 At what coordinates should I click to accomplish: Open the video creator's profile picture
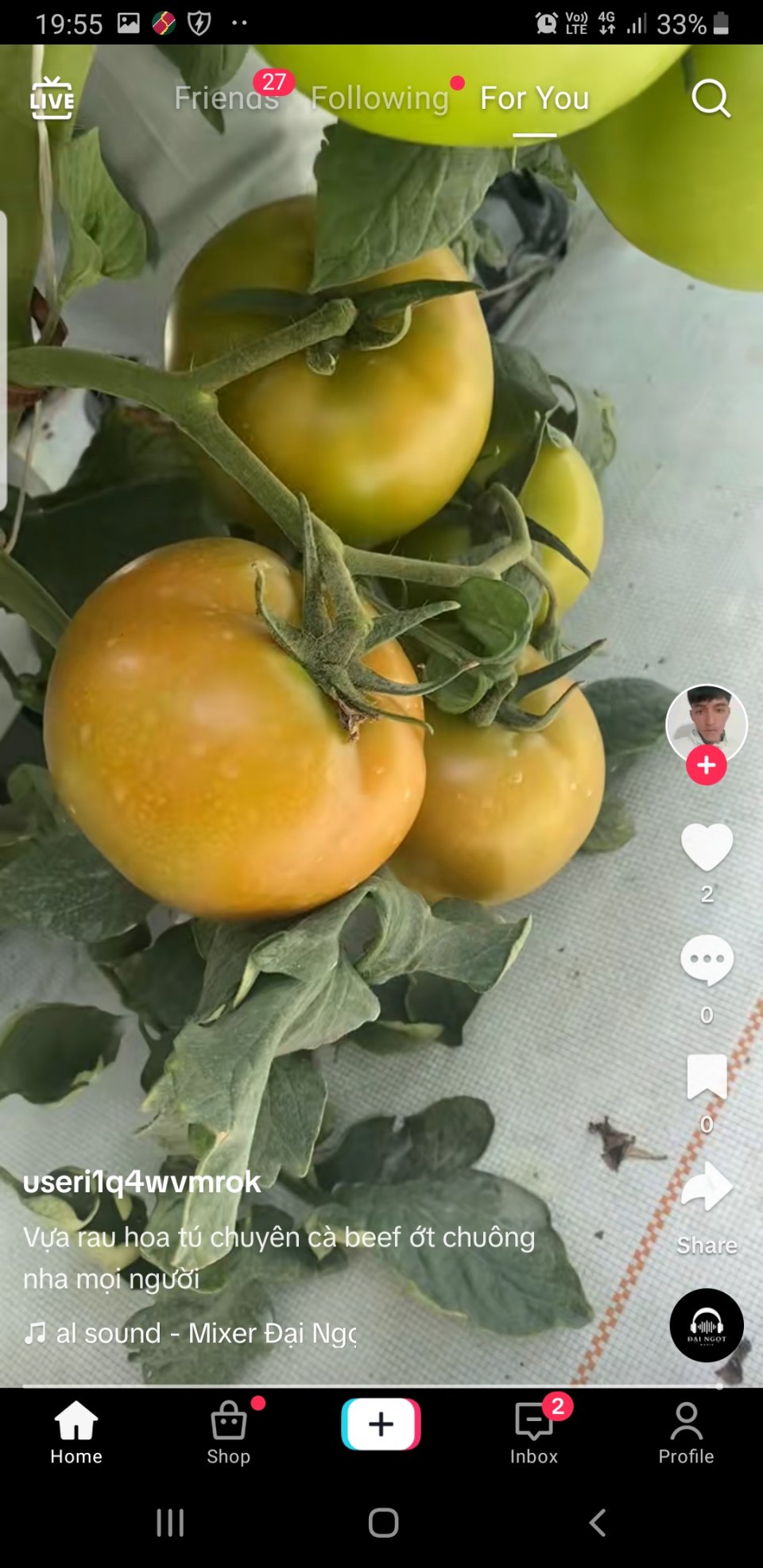(x=706, y=723)
